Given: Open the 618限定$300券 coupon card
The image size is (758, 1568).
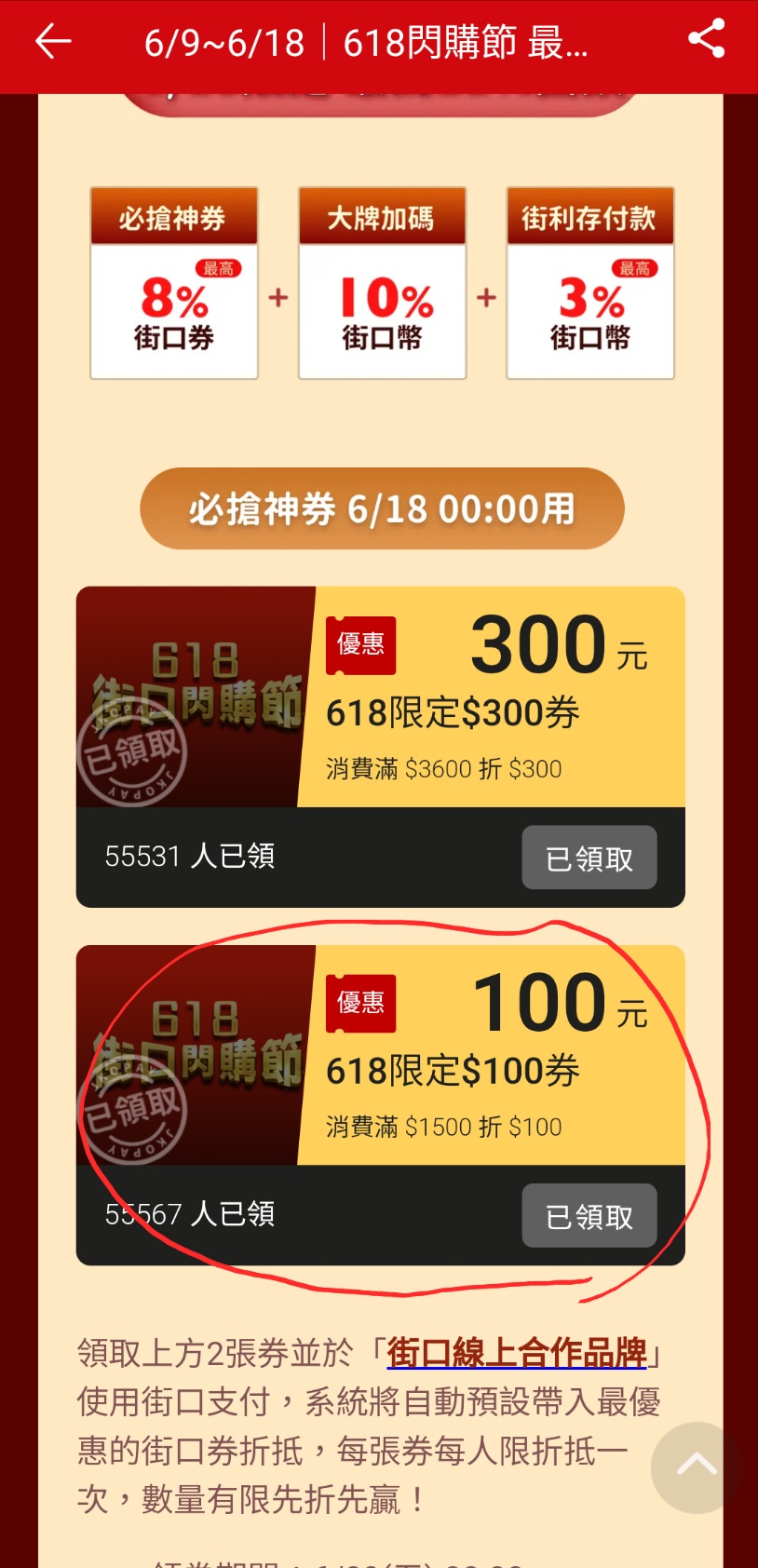Looking at the screenshot, I should point(453,713).
